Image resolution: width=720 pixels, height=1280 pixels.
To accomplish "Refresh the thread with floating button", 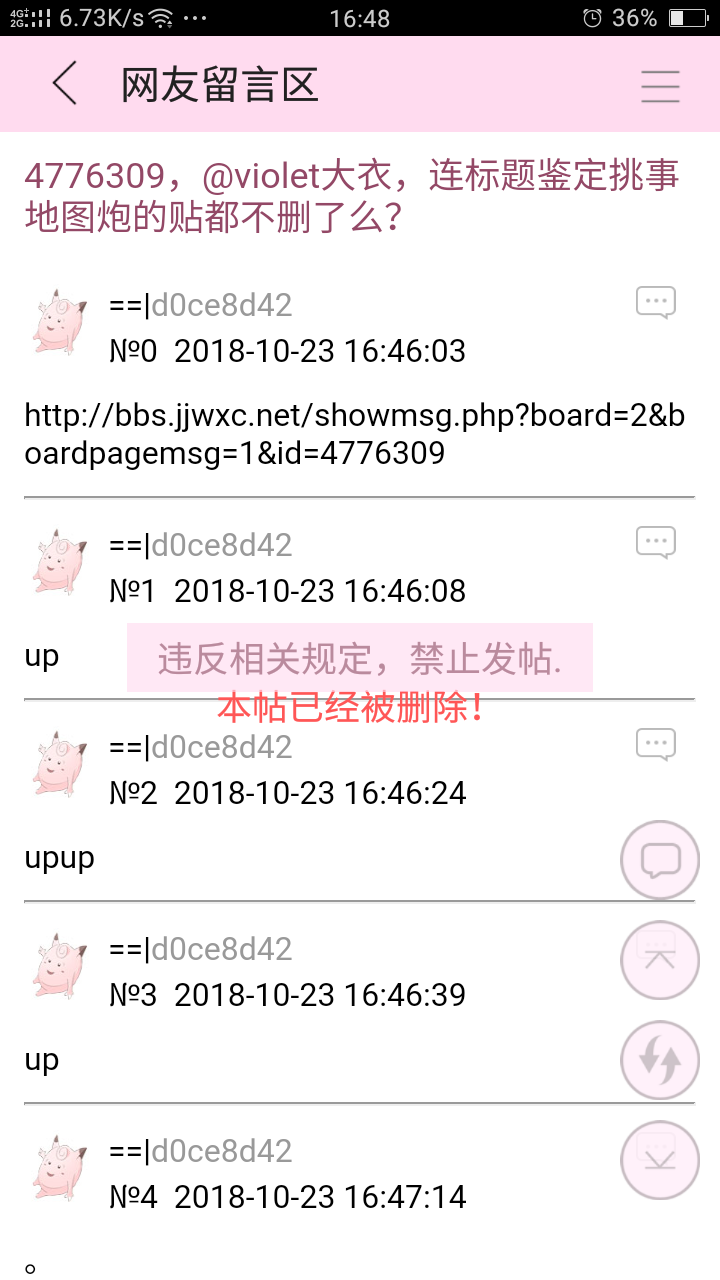I will [x=660, y=1060].
